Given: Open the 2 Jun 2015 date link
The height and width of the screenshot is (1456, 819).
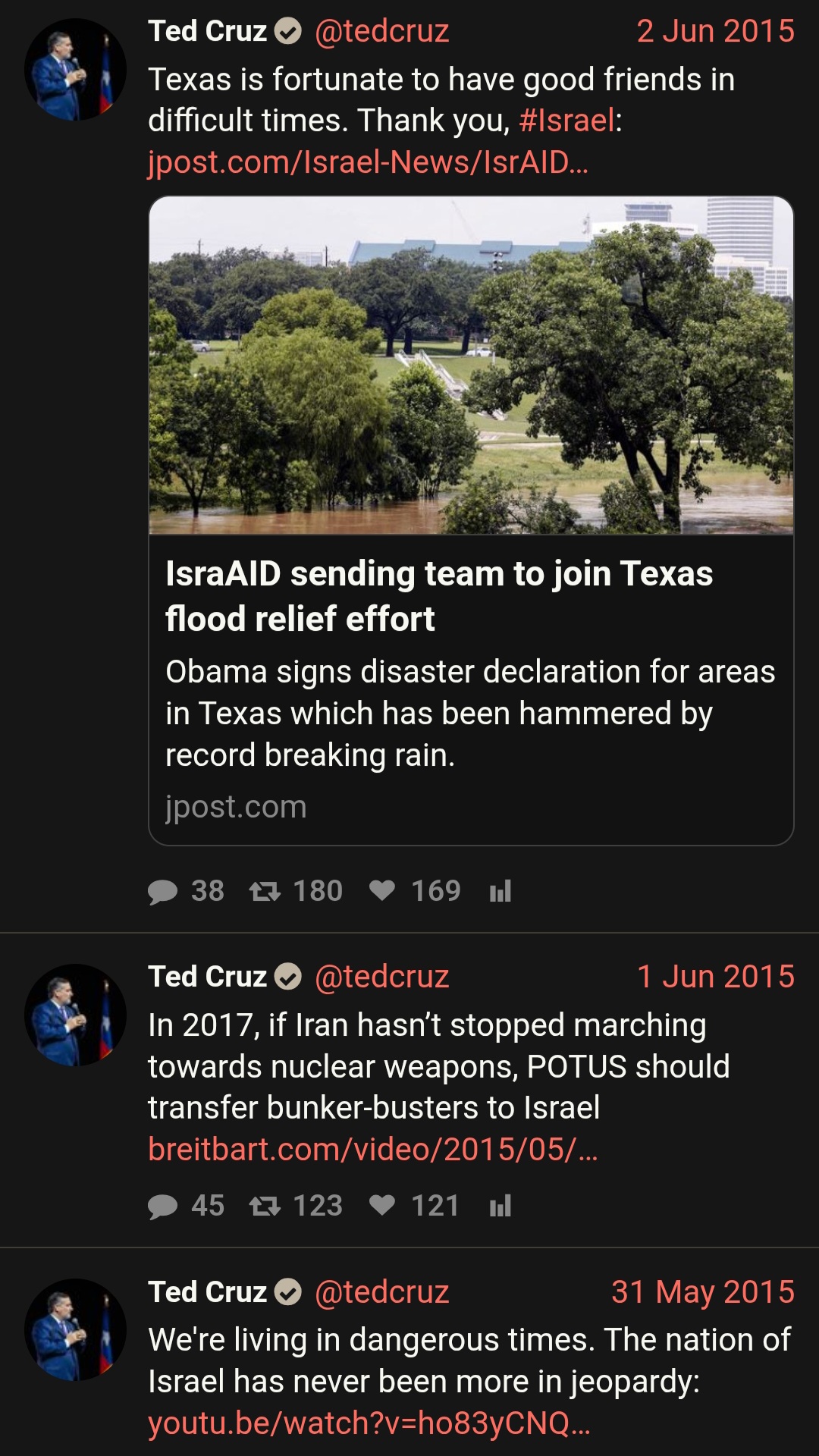Looking at the screenshot, I should (x=715, y=31).
